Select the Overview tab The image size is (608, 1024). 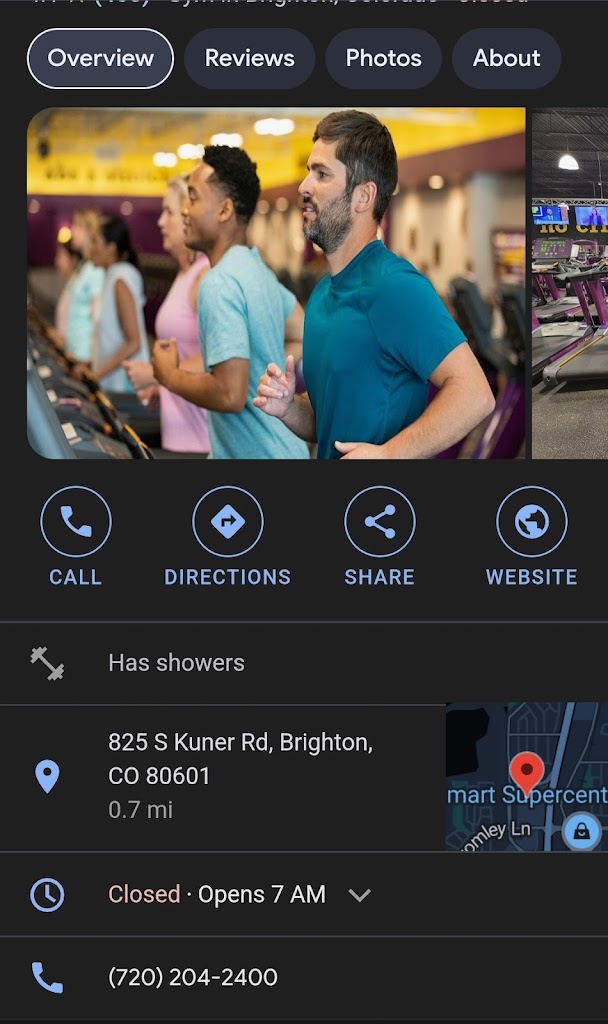click(x=100, y=58)
